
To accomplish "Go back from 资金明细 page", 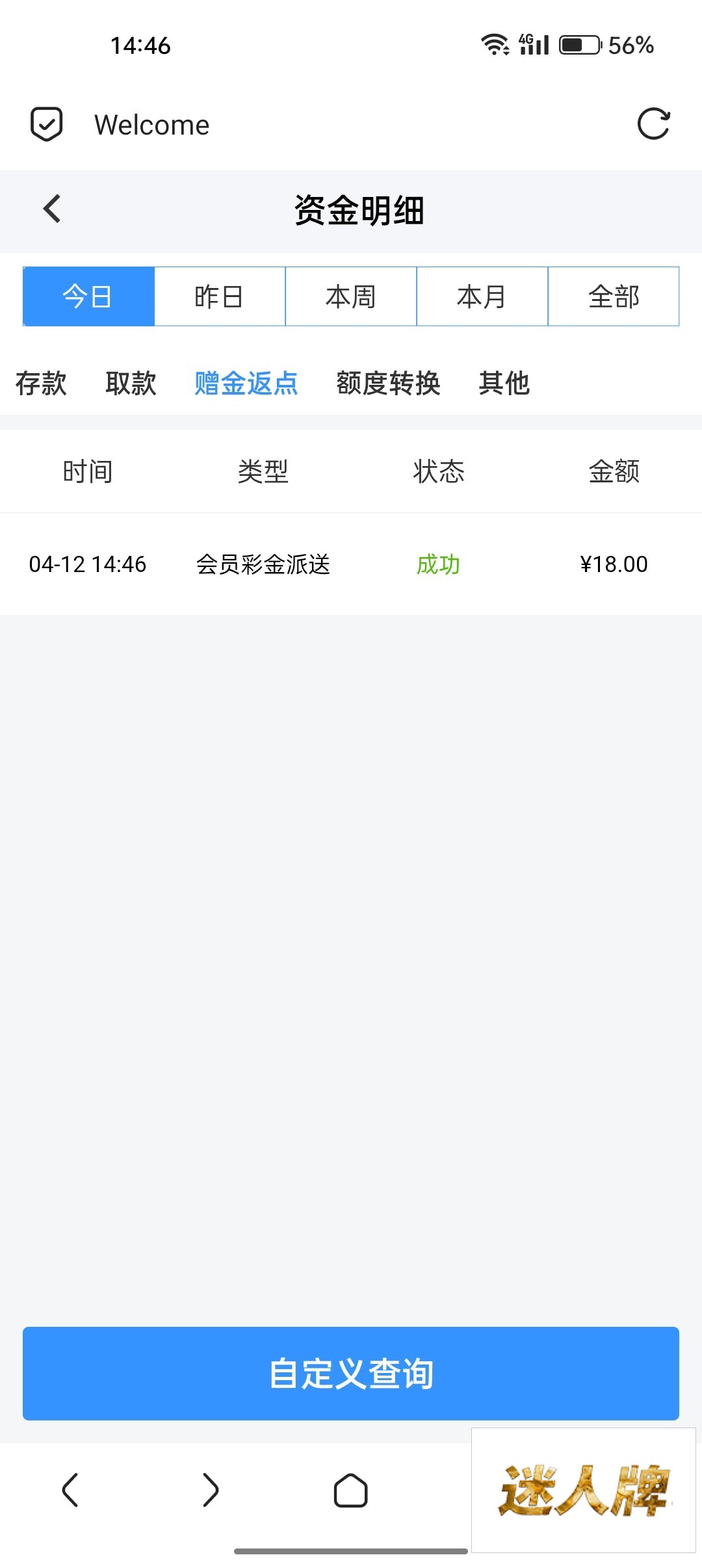I will pyautogui.click(x=52, y=209).
